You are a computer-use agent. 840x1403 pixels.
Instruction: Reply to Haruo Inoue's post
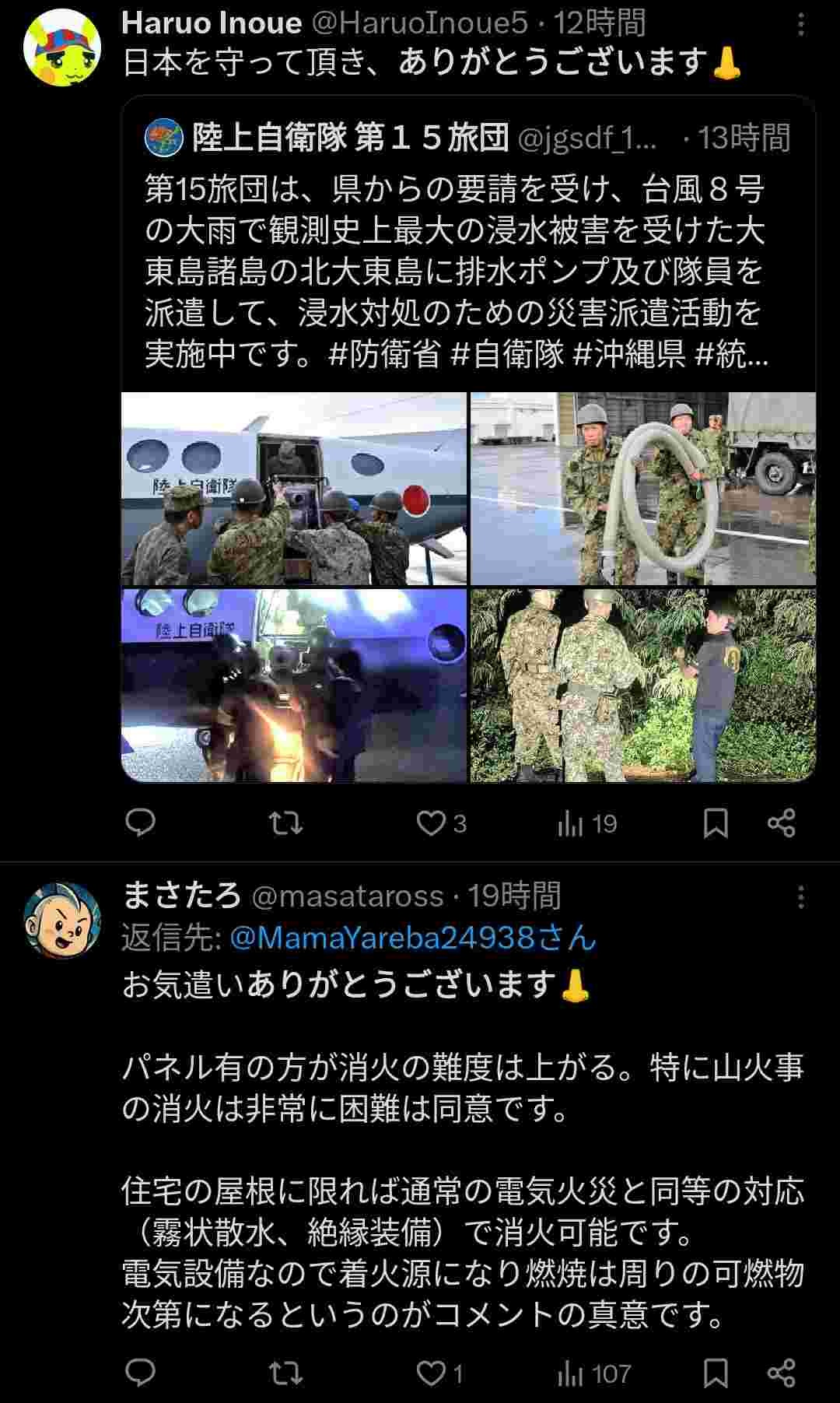(141, 823)
